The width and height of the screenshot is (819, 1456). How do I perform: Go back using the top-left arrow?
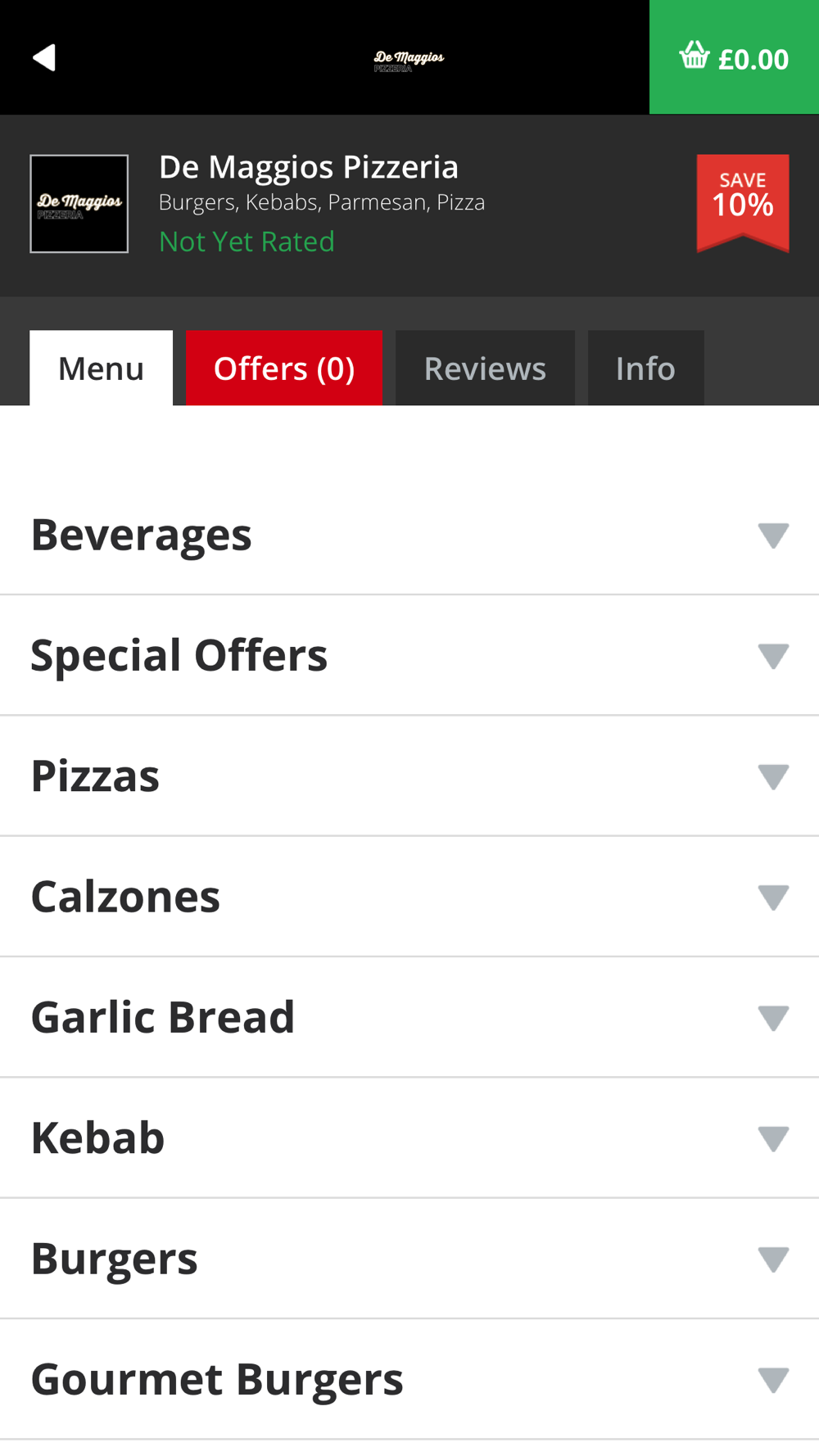click(x=44, y=57)
